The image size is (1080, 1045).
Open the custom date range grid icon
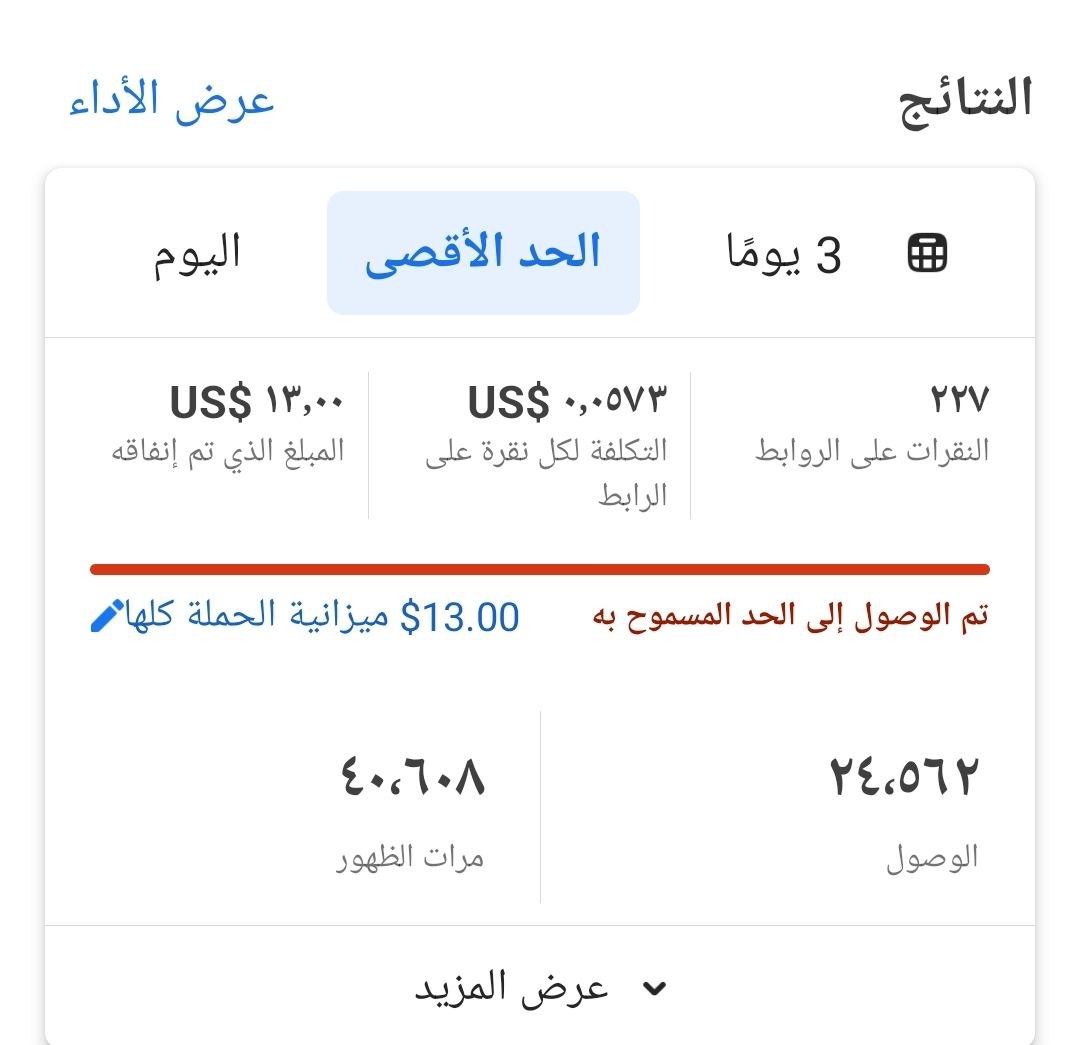(926, 253)
